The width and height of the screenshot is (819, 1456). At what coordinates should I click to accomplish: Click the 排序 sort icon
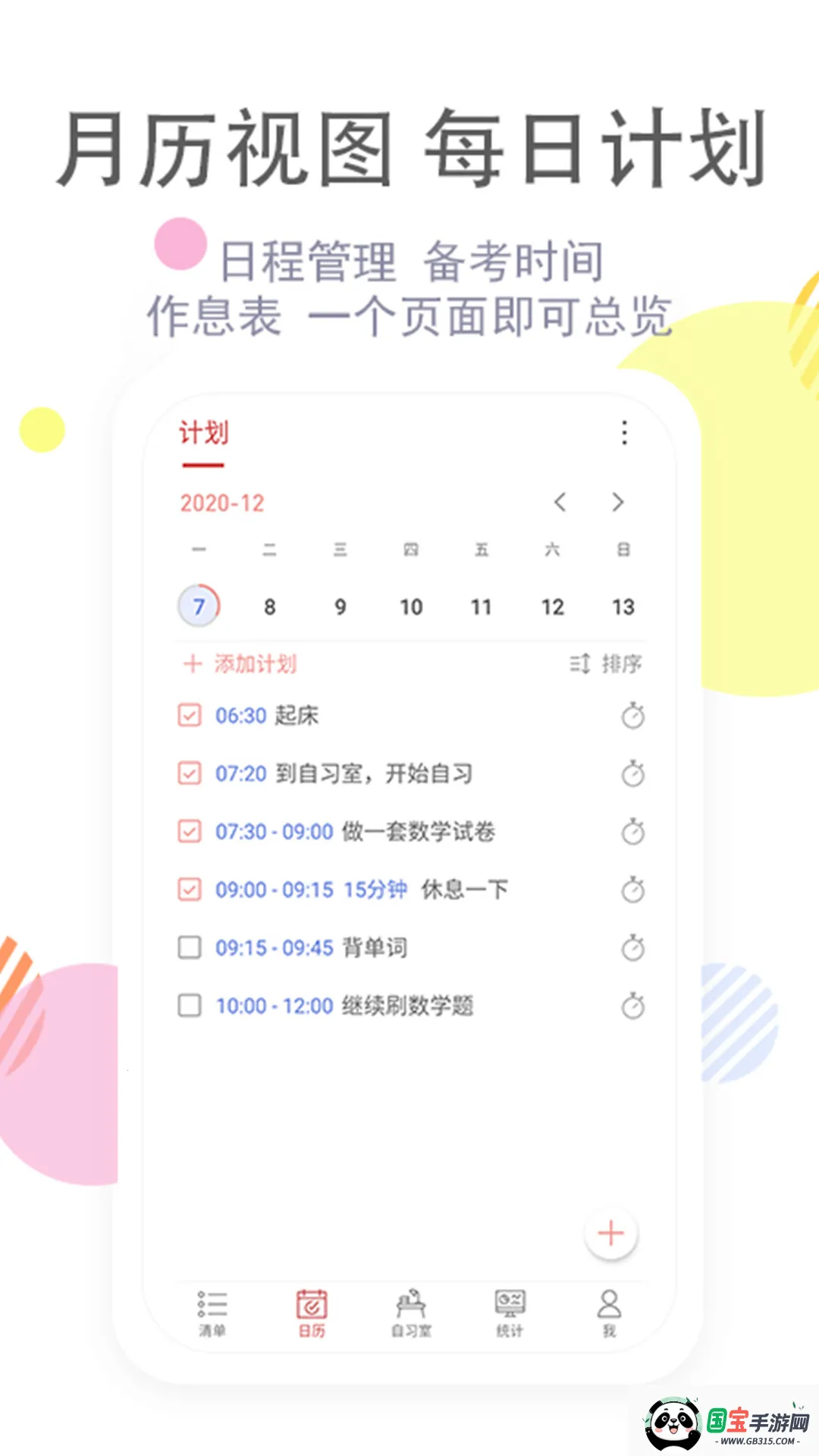click(579, 664)
